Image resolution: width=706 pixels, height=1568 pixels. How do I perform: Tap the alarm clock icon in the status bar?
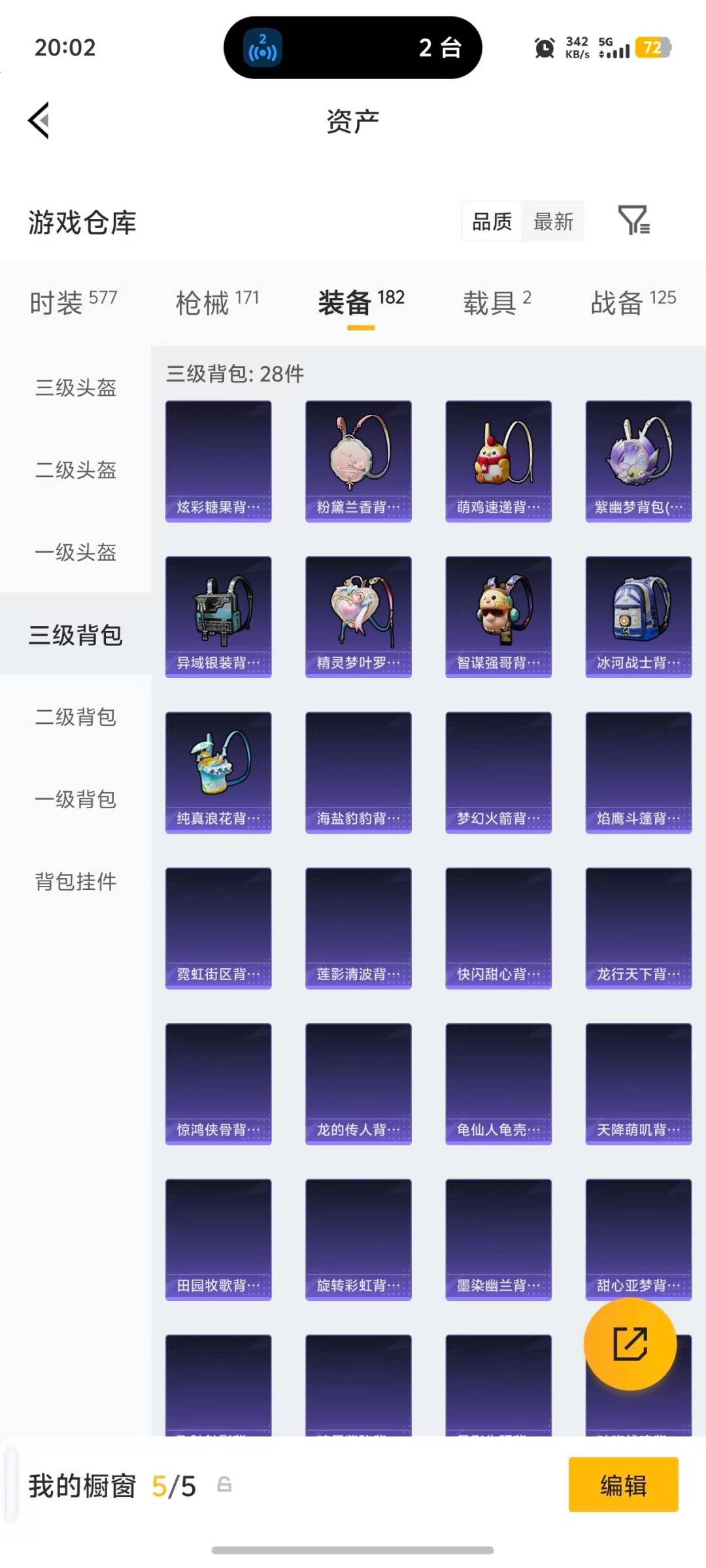coord(543,48)
